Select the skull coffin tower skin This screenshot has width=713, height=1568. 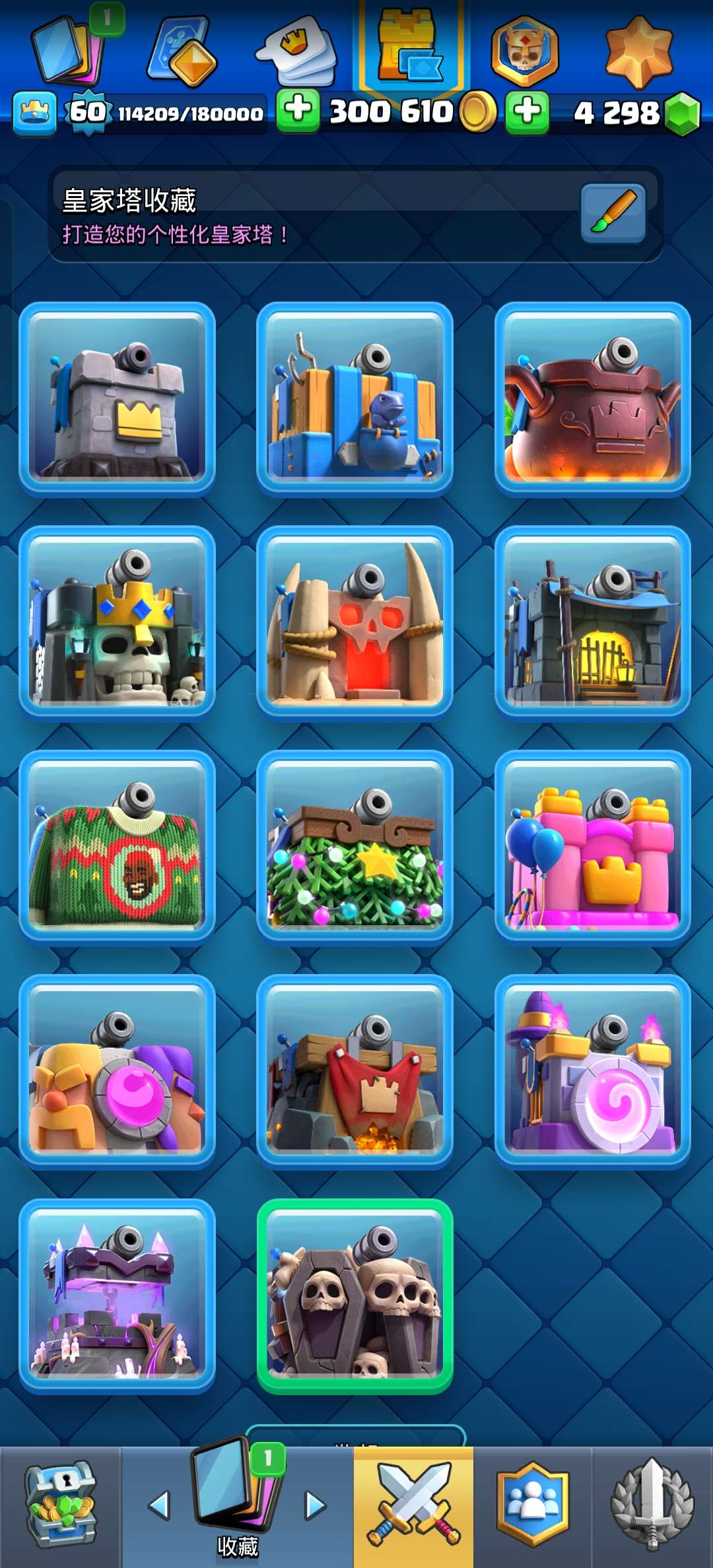point(355,1296)
